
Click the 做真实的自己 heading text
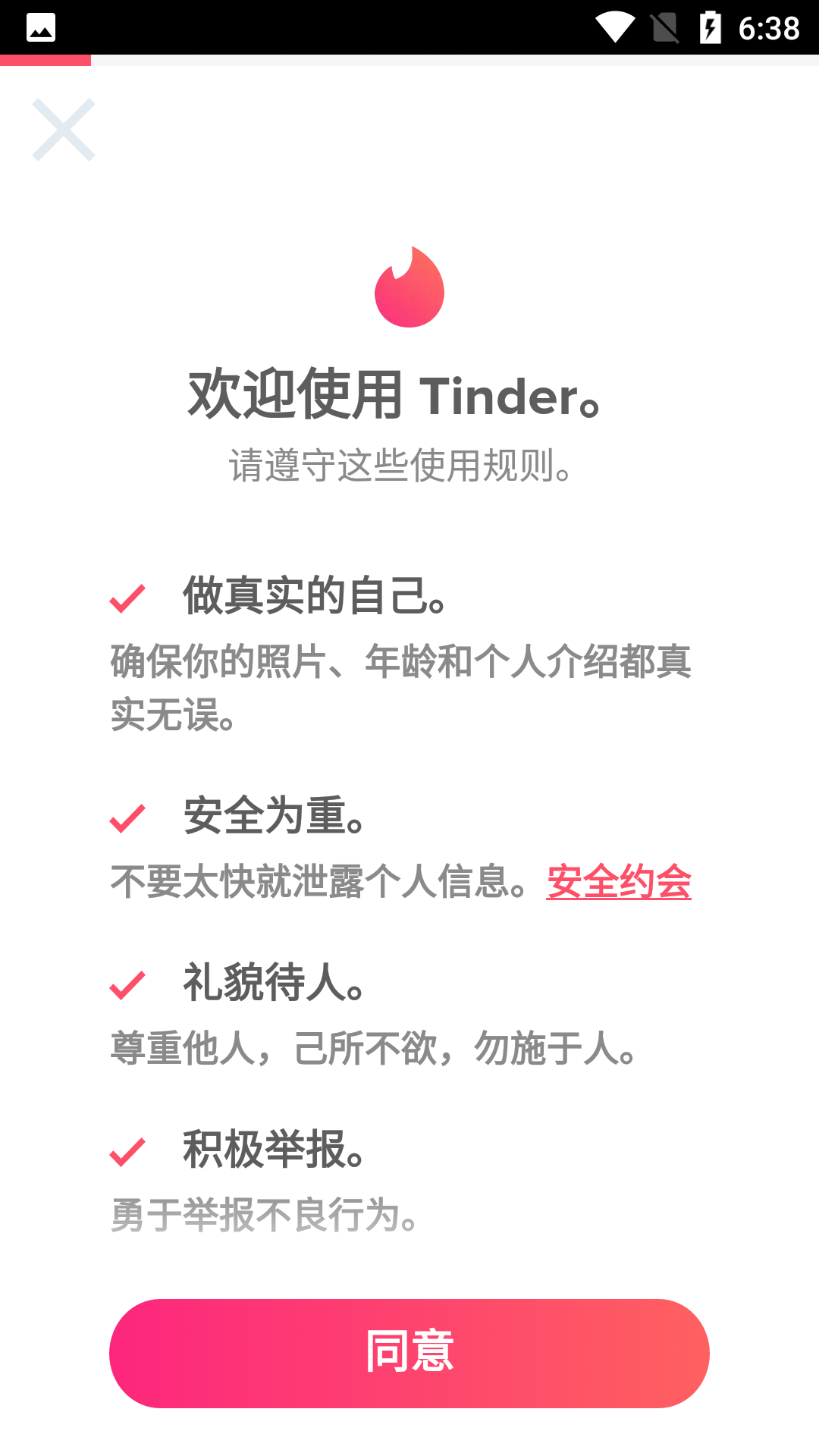(312, 598)
